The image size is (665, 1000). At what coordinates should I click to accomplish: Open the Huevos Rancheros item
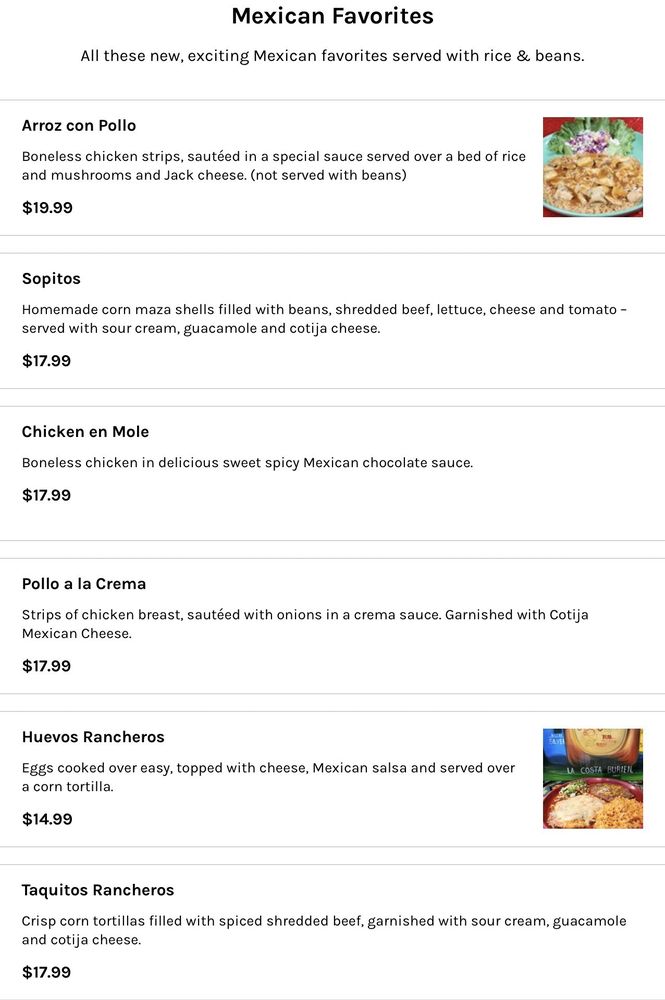coord(93,737)
